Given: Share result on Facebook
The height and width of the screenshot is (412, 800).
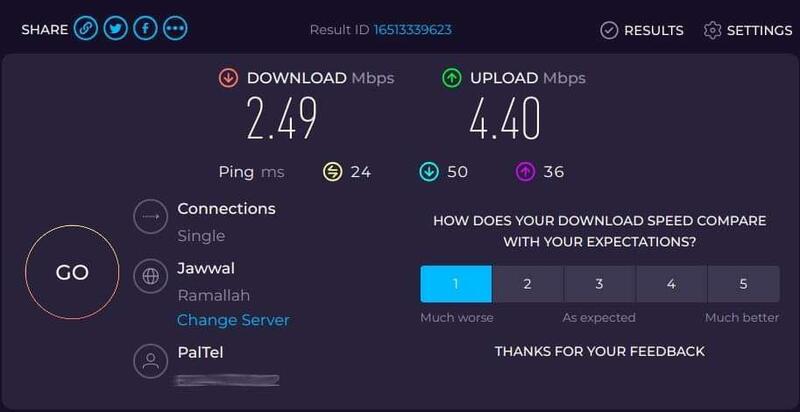Looking at the screenshot, I should coord(146,29).
